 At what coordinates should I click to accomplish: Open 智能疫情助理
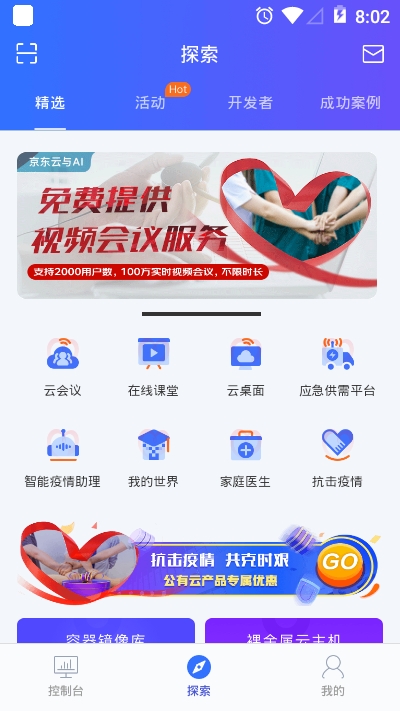[63, 458]
